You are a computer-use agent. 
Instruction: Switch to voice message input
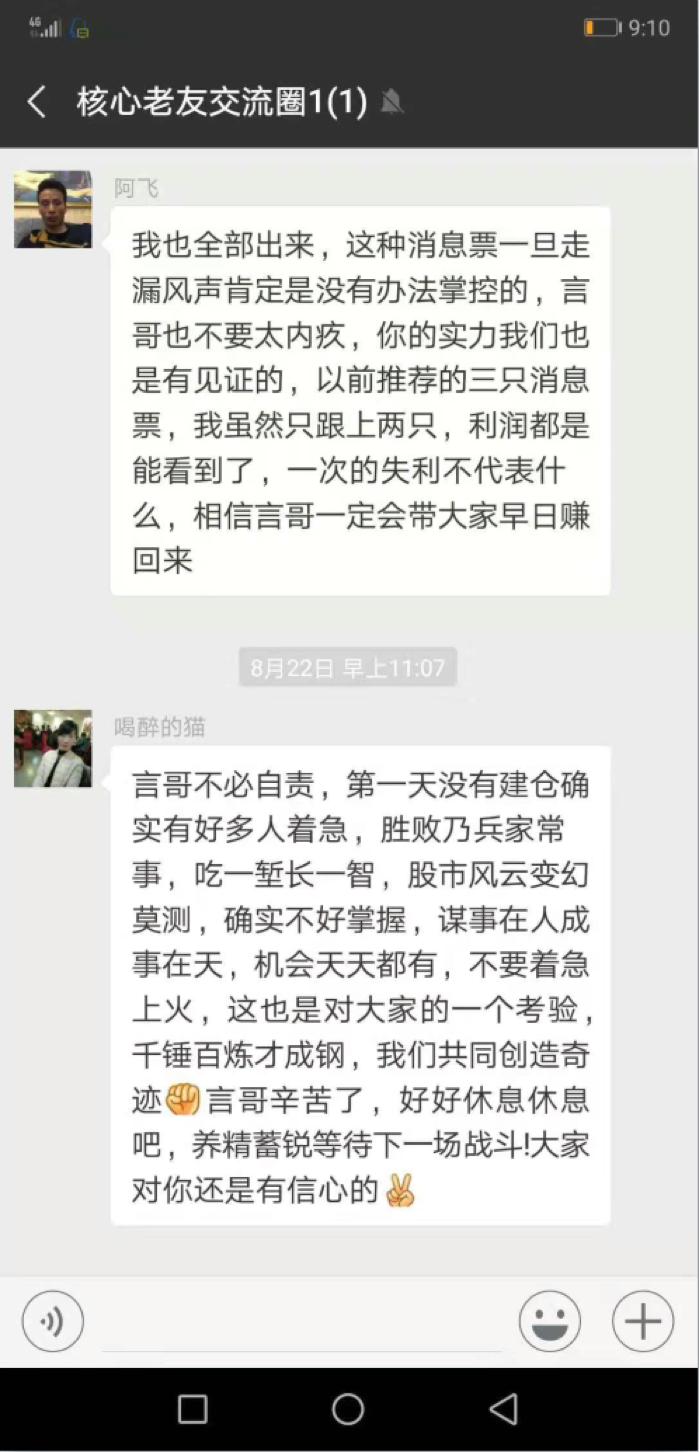point(53,1322)
